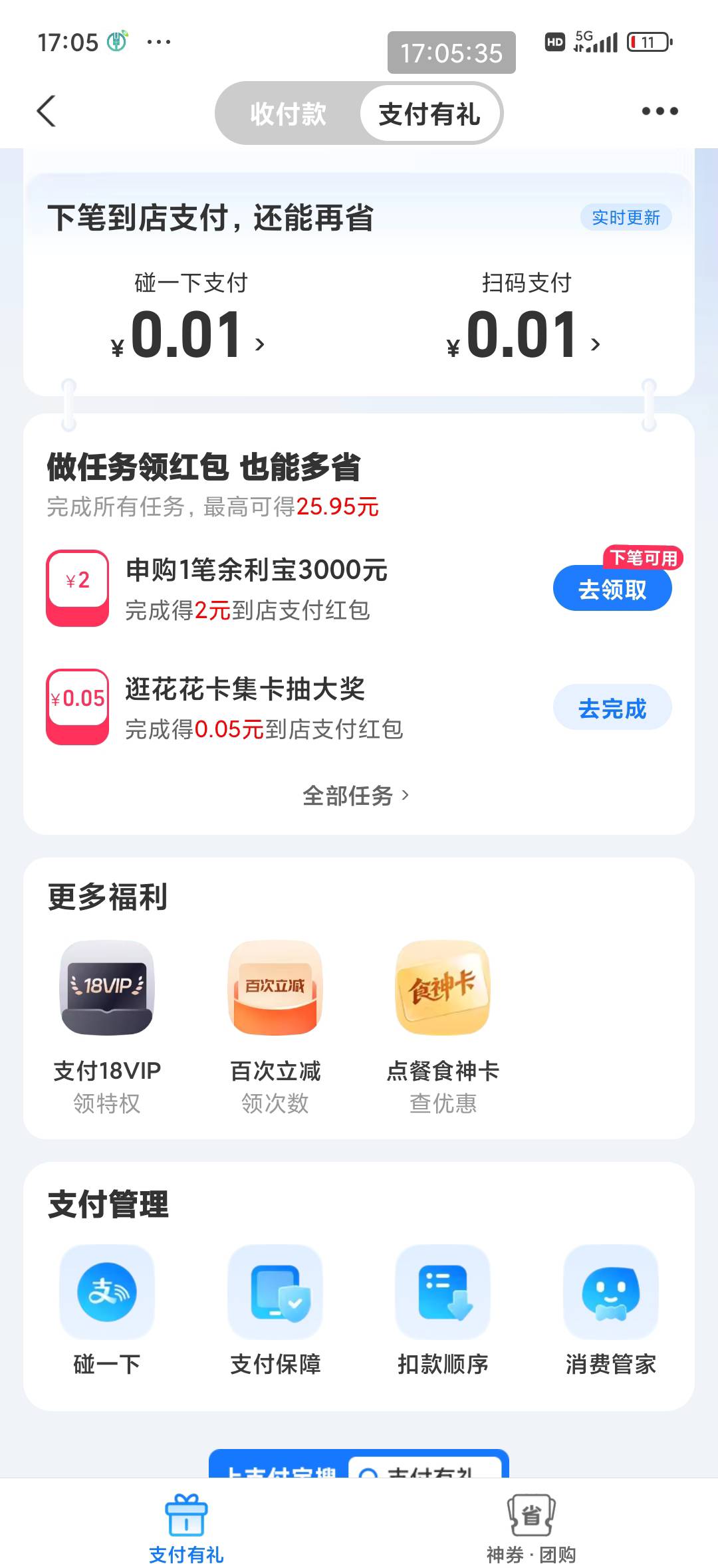This screenshot has height=1568, width=718.
Task: Open 消费管家 assistant
Action: 611,1310
